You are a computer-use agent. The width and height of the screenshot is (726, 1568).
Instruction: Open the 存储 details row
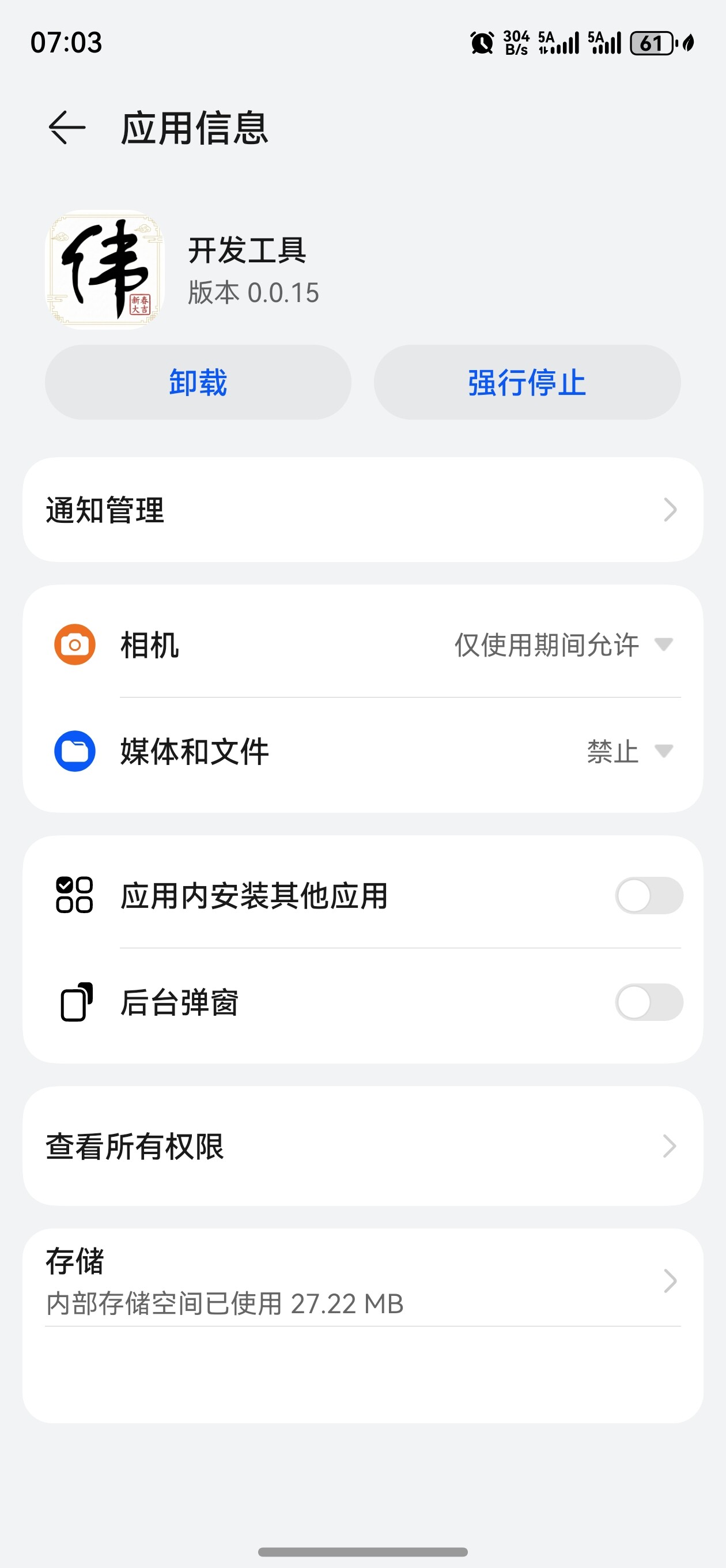pos(362,1281)
